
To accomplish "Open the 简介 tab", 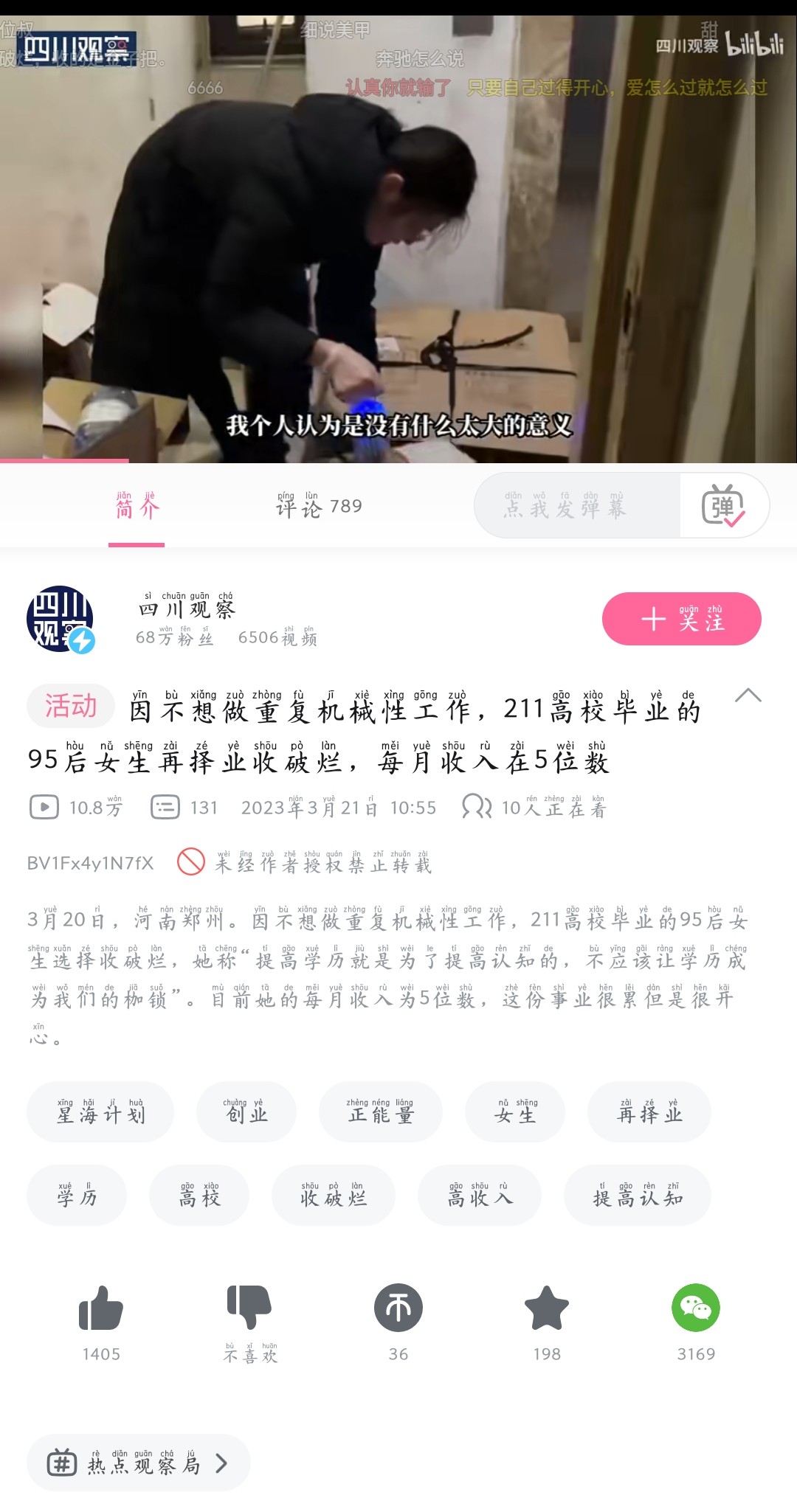I will point(137,506).
